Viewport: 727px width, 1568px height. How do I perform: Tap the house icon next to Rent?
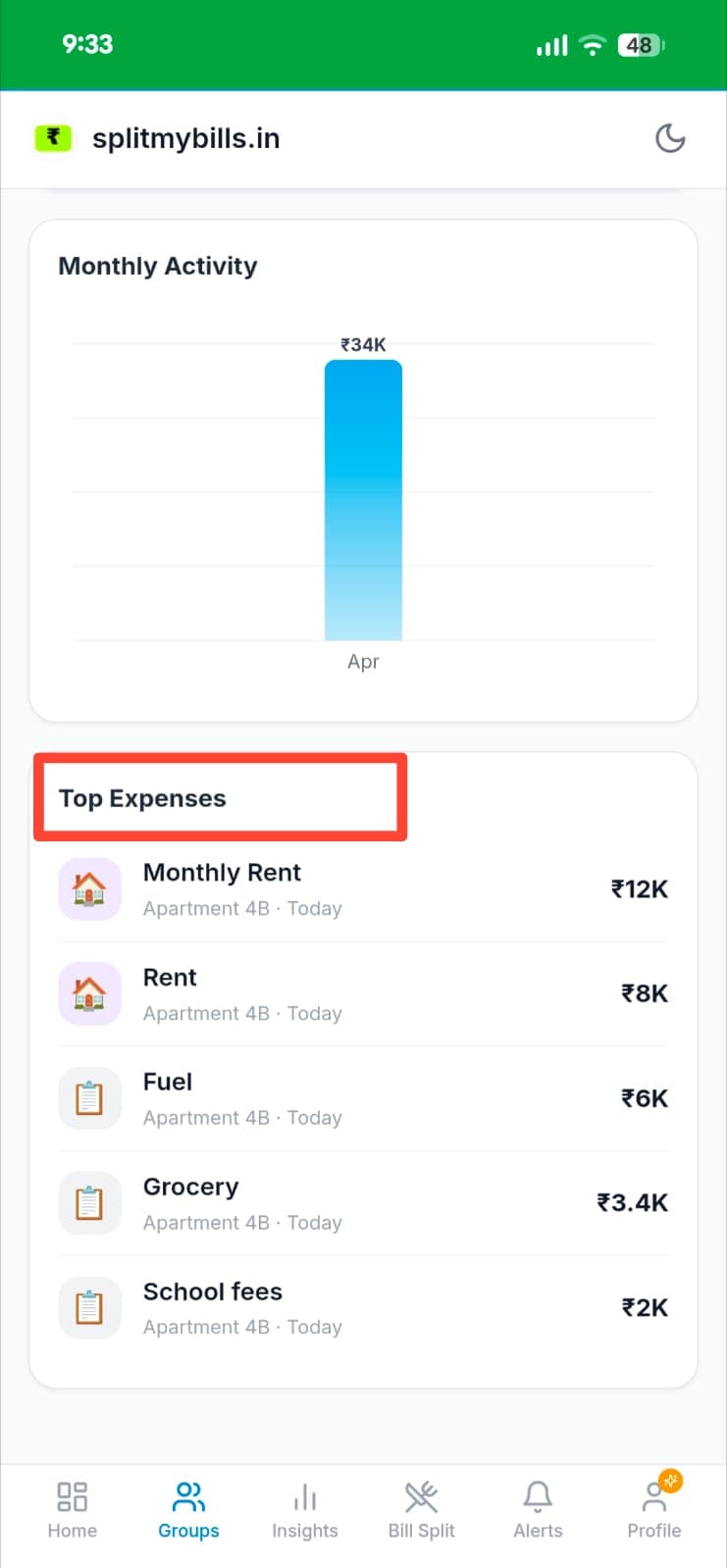89,993
